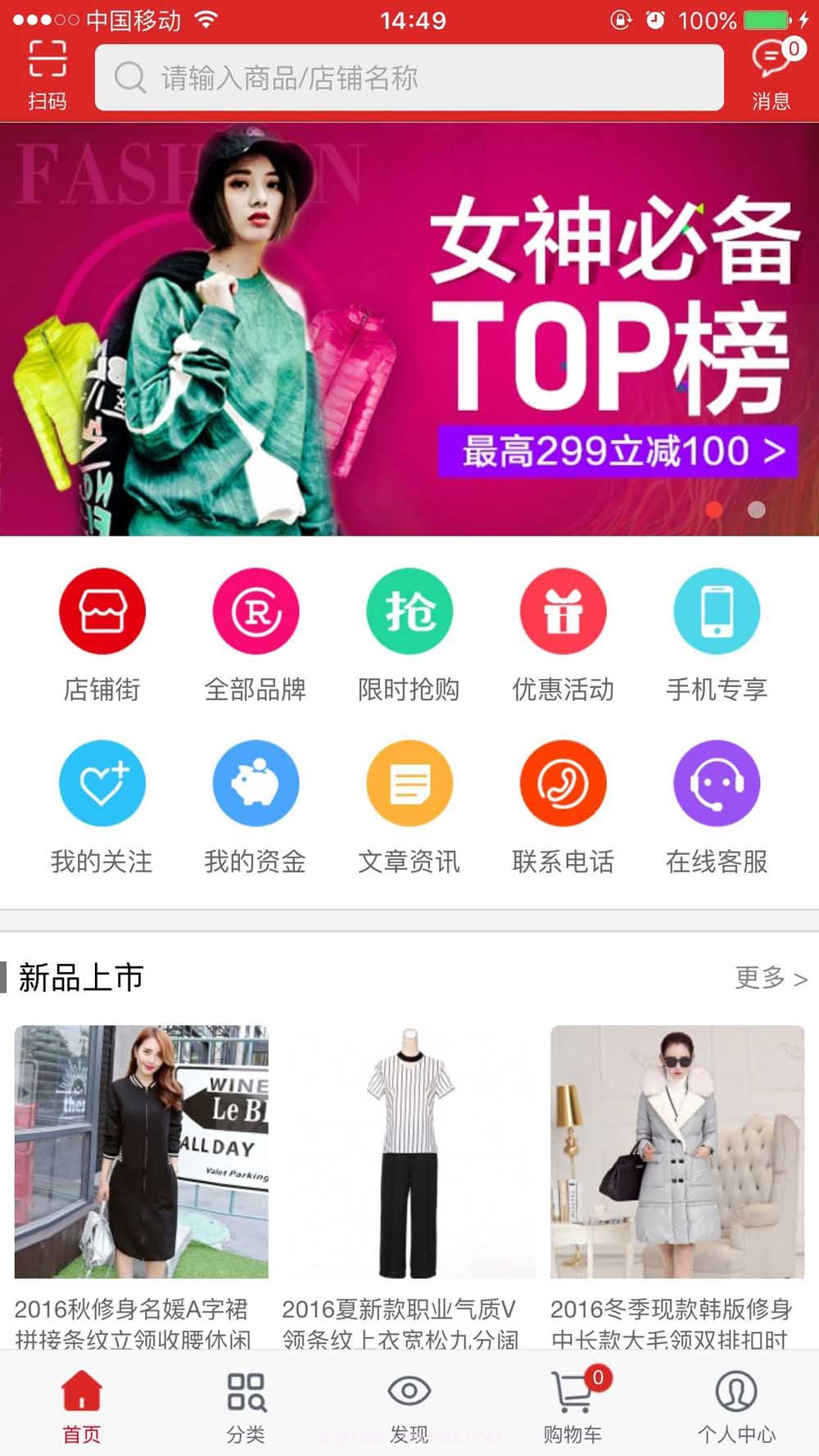Open the 发现 discover tab
819x1456 pixels.
(x=409, y=1404)
